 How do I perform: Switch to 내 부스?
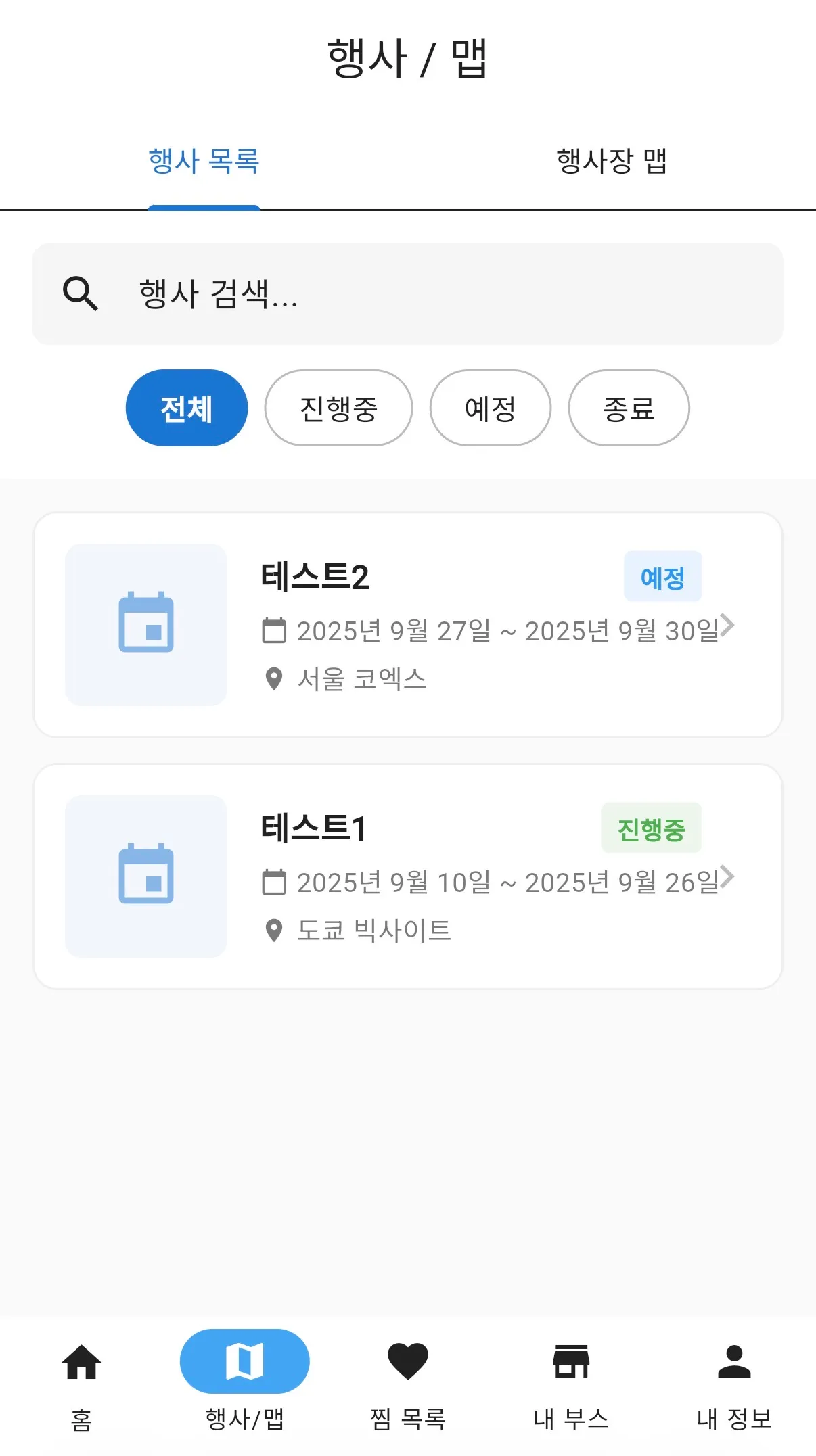(571, 1386)
